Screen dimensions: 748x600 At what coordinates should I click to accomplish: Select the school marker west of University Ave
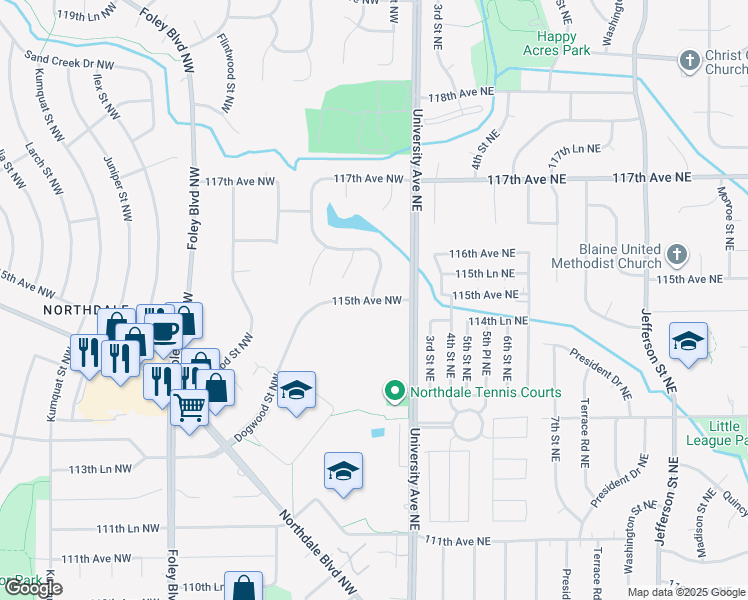[343, 474]
